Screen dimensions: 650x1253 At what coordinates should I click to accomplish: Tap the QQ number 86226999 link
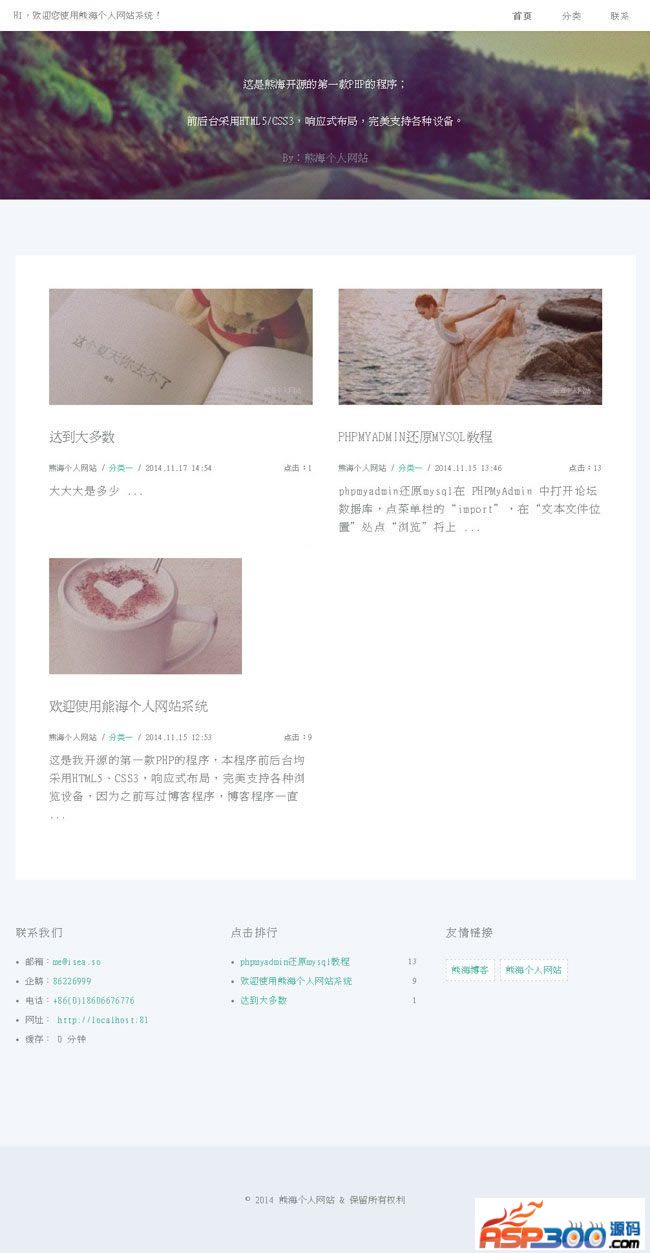pos(72,981)
